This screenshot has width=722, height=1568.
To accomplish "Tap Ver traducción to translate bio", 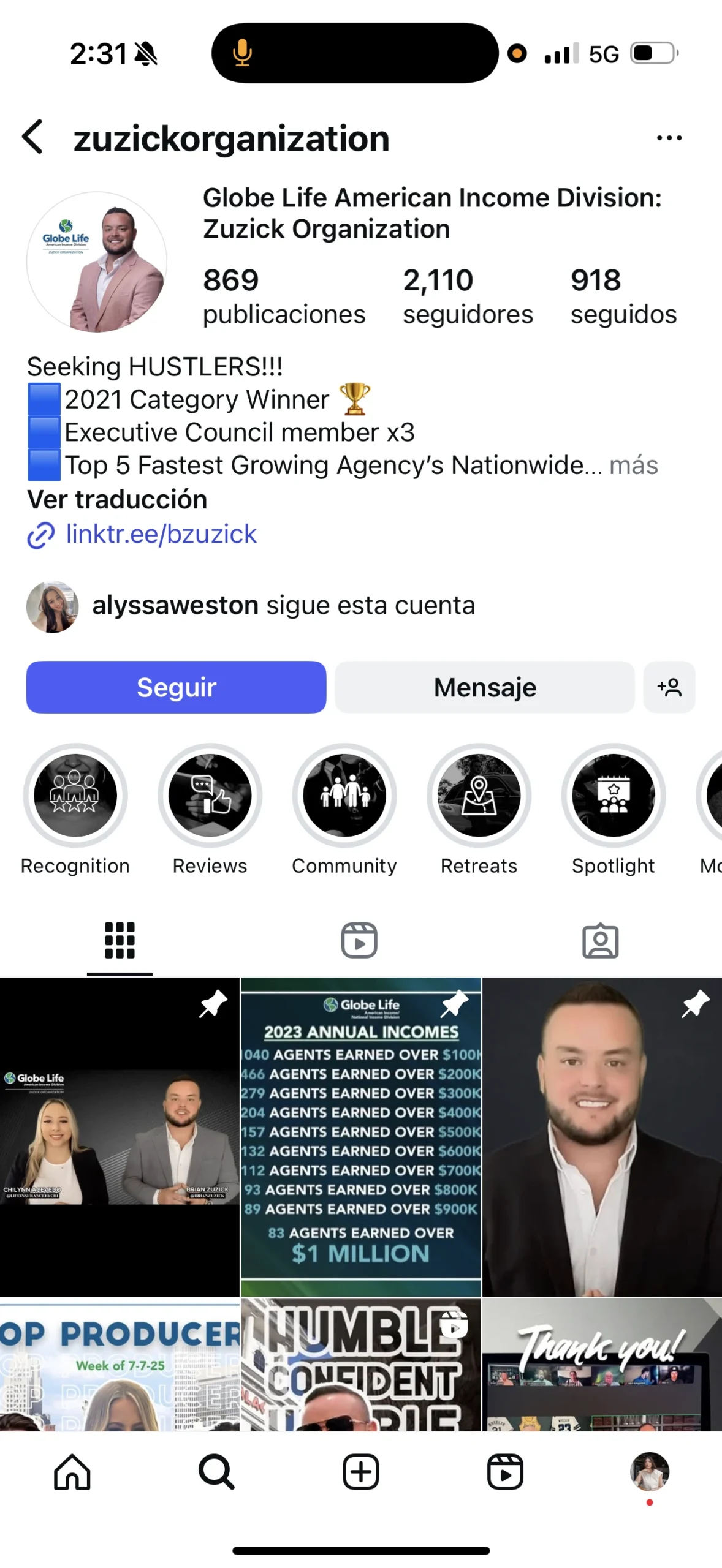I will point(117,499).
